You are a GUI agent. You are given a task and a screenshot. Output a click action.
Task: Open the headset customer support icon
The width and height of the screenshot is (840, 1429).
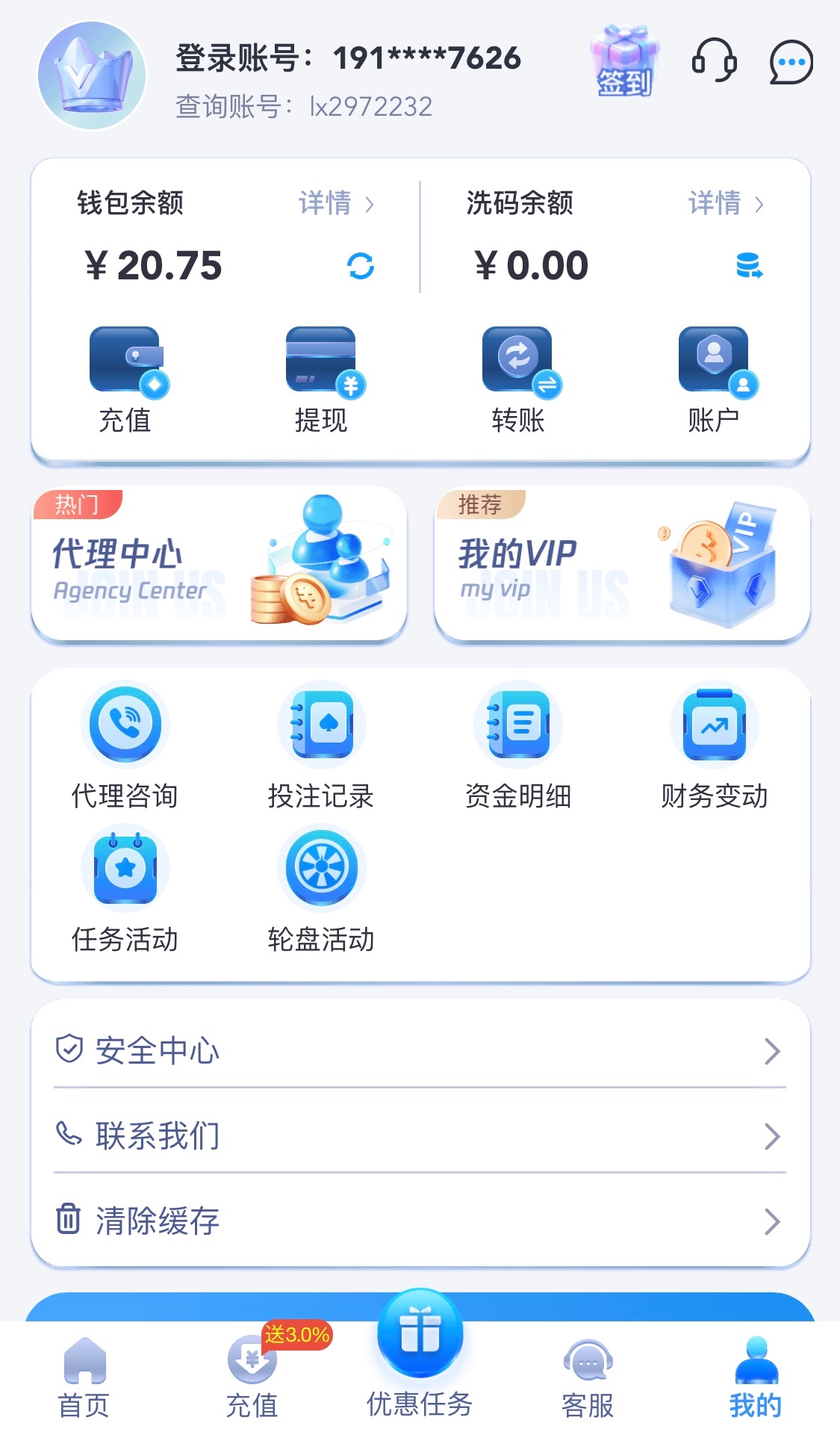click(x=714, y=61)
